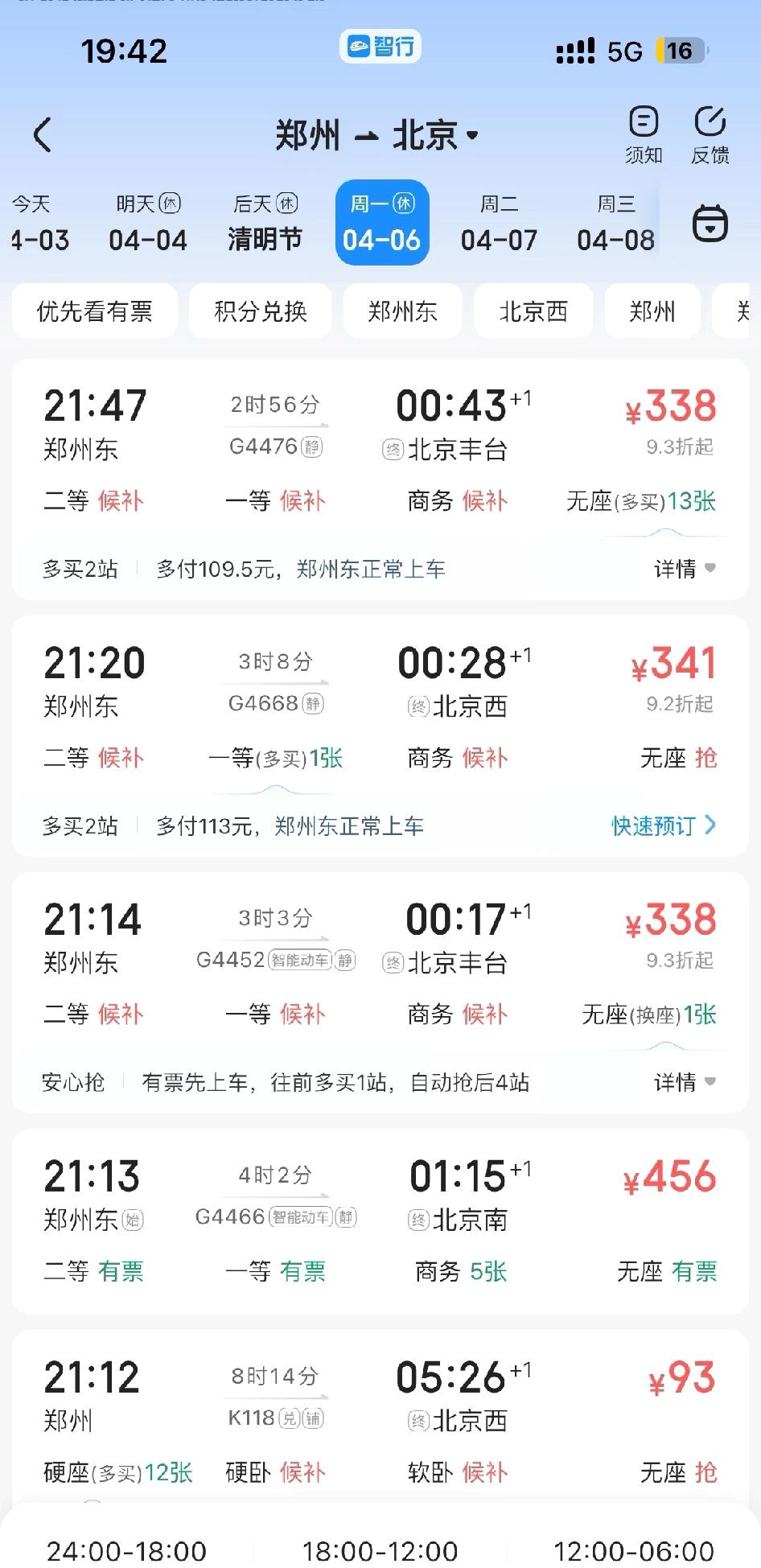Switch to the 清明节 date tab
Image resolution: width=761 pixels, height=1568 pixels.
click(x=264, y=223)
